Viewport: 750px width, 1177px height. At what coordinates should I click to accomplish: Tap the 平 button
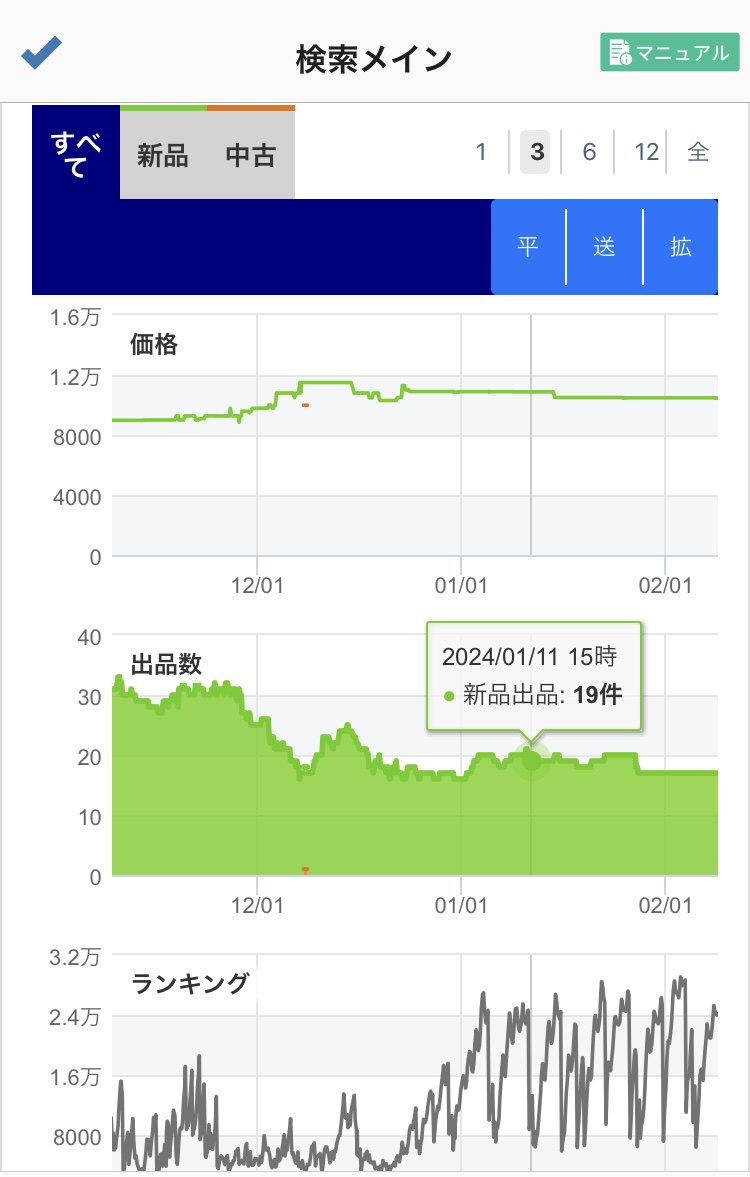tap(528, 247)
